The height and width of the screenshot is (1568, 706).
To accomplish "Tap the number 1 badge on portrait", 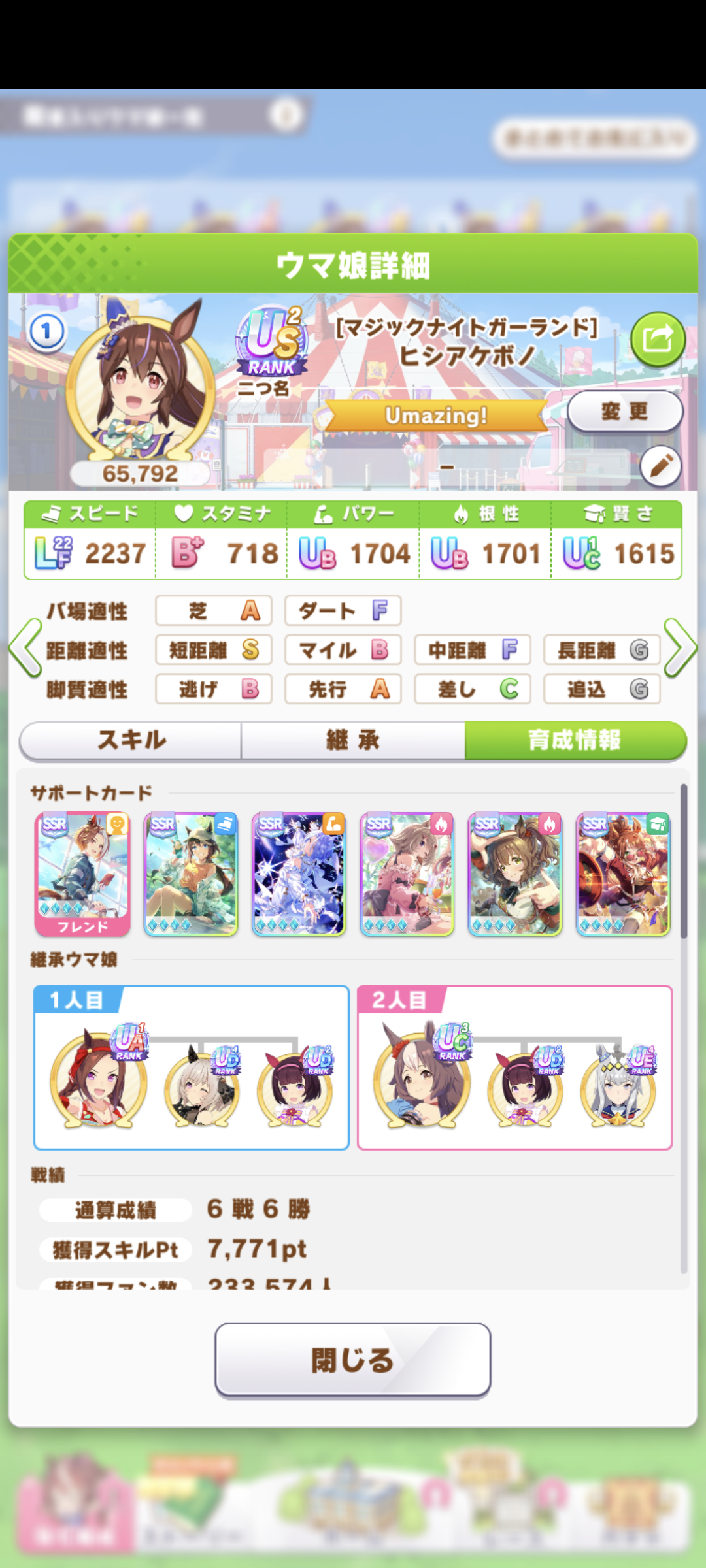I will pyautogui.click(x=46, y=332).
